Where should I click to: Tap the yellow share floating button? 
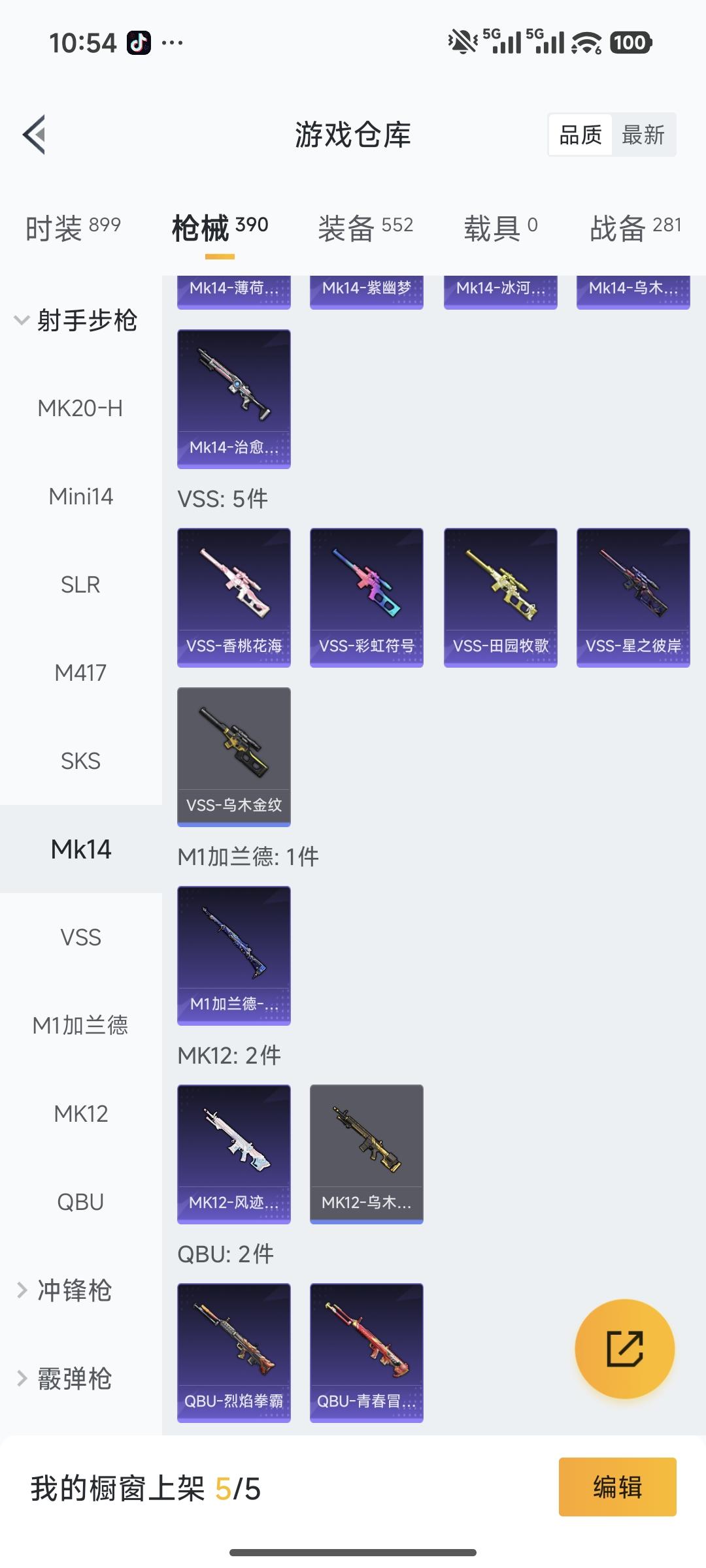click(624, 1348)
